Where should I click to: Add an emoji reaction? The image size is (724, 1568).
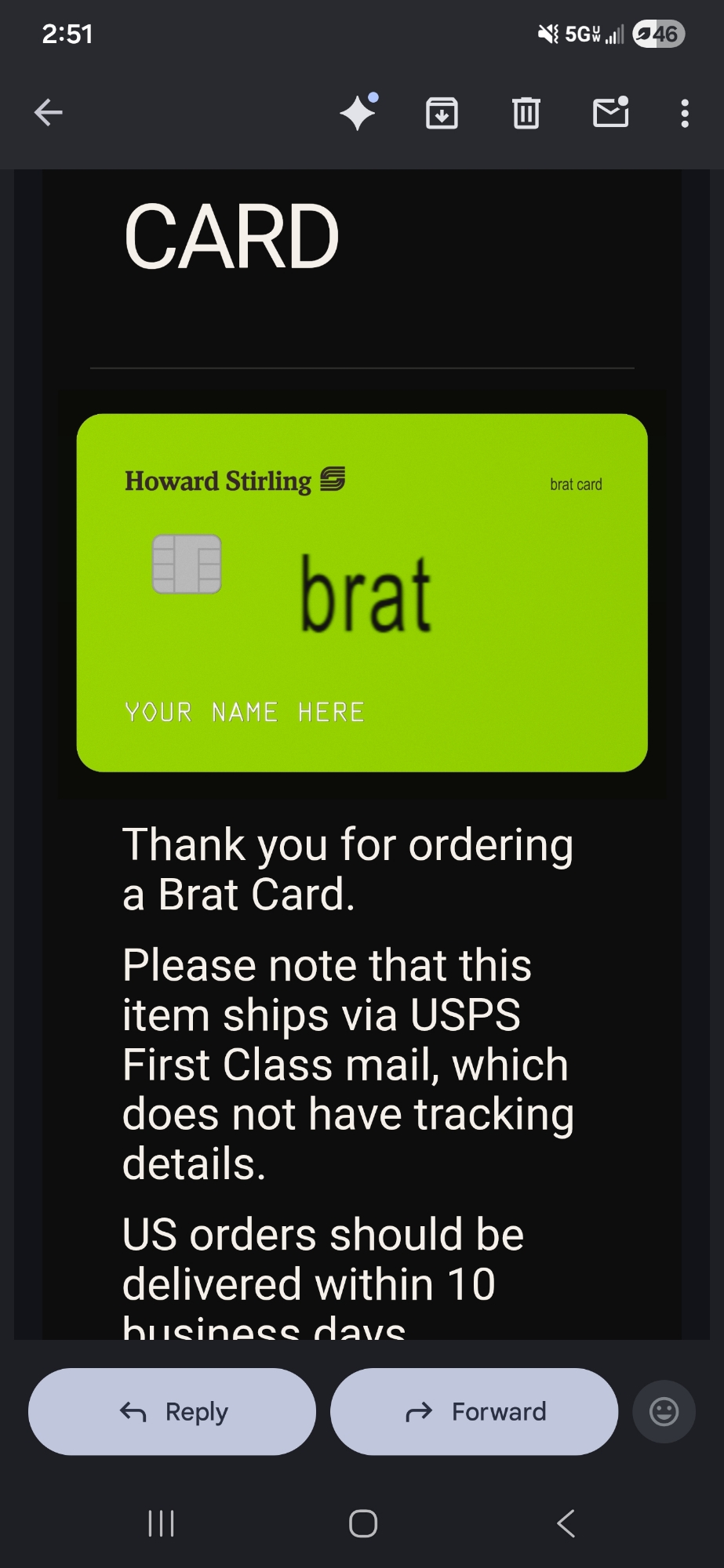pyautogui.click(x=664, y=1412)
